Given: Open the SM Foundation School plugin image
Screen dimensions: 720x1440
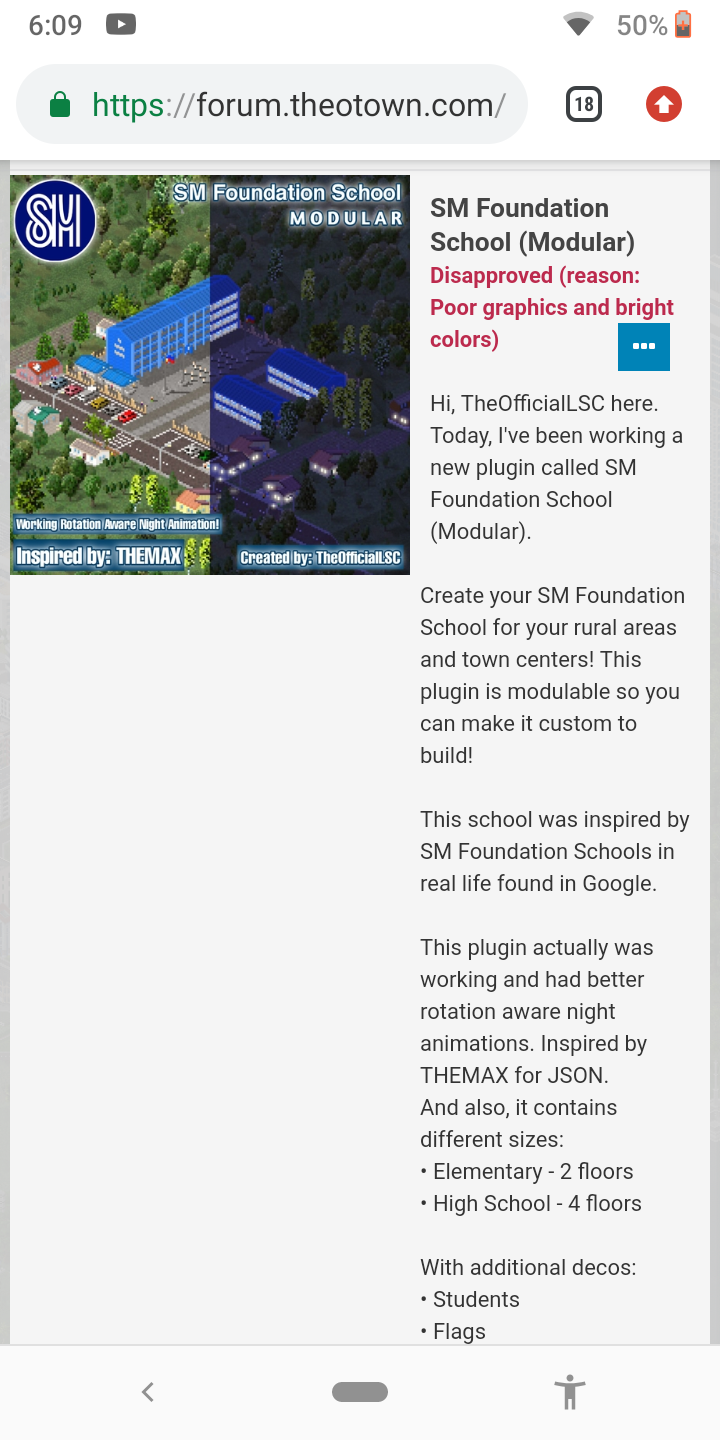Looking at the screenshot, I should pos(210,375).
